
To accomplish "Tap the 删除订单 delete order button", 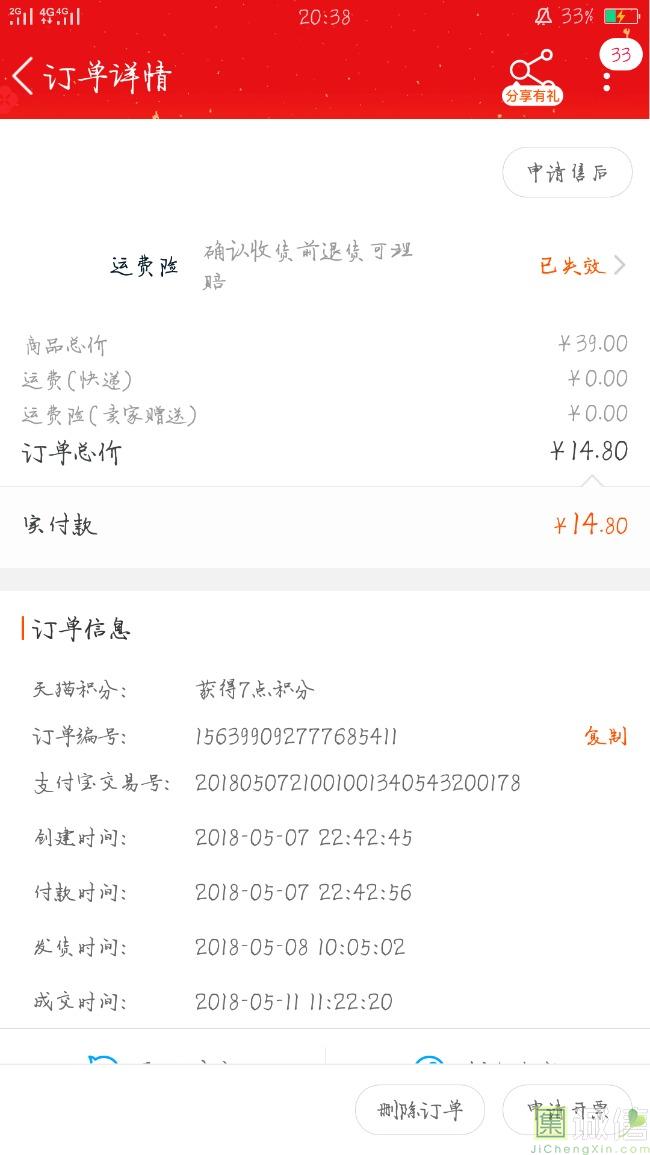I will click(419, 1109).
